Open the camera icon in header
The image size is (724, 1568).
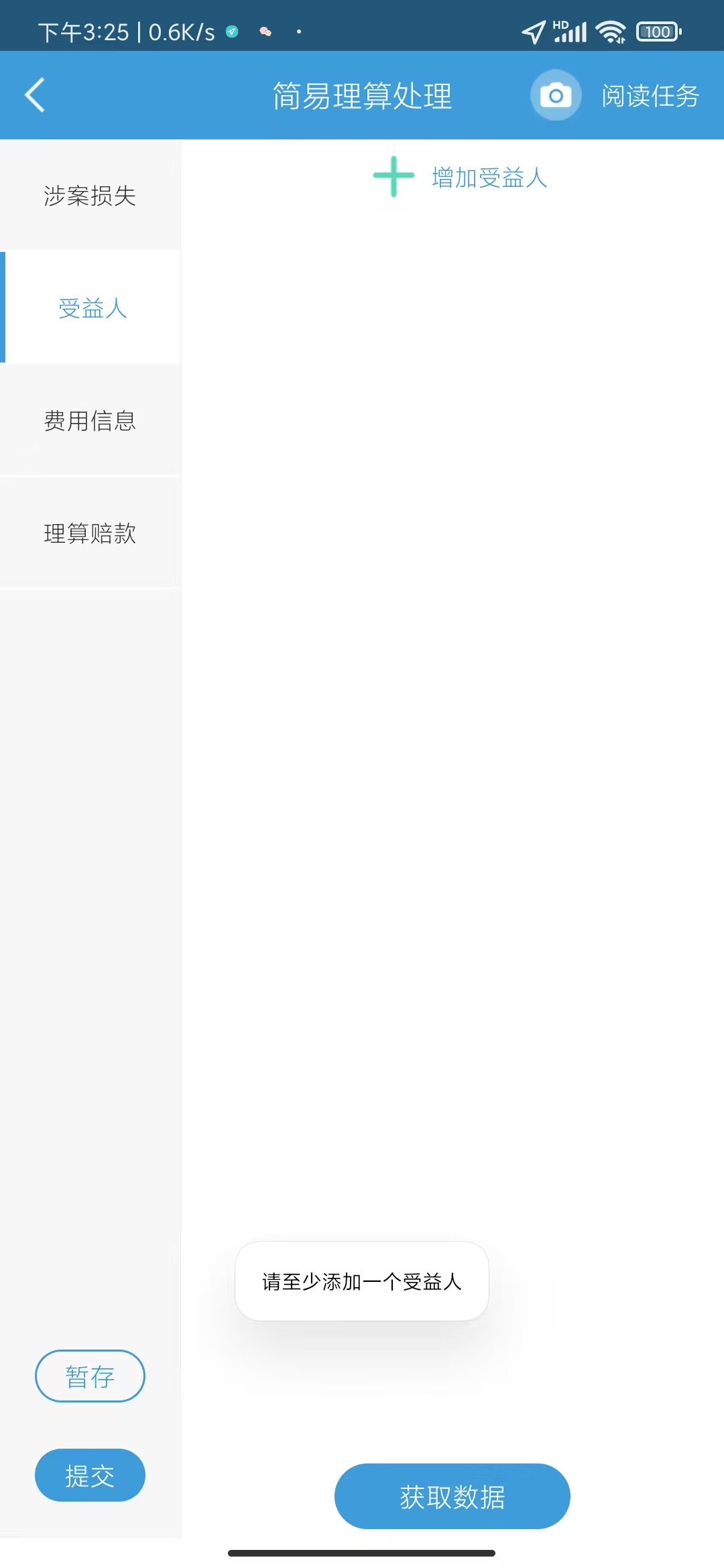[x=556, y=95]
